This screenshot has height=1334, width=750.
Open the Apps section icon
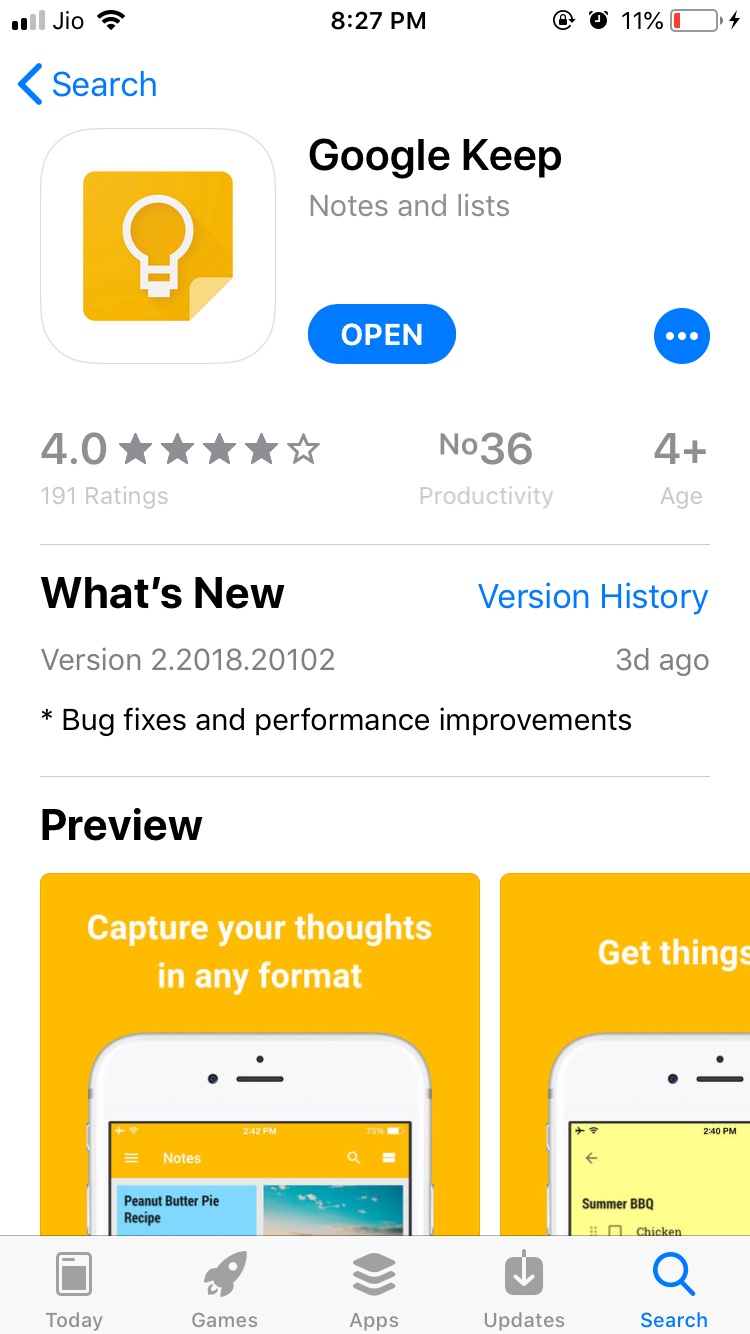374,1272
